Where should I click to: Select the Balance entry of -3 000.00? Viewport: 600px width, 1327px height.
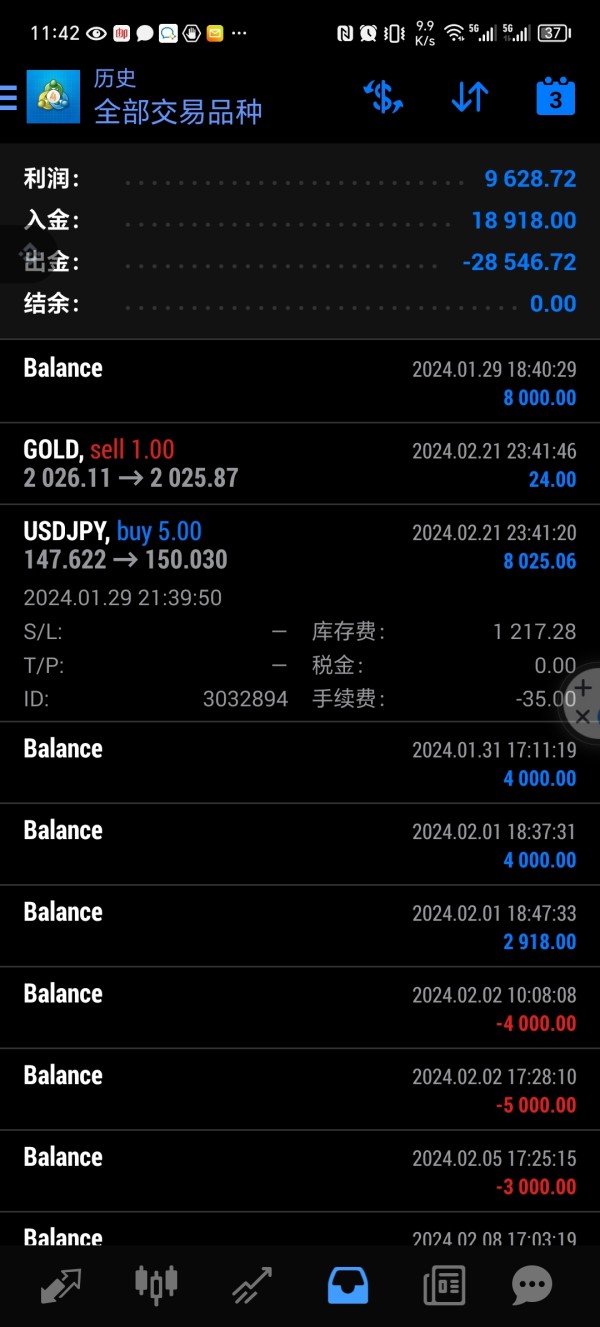(x=300, y=1172)
